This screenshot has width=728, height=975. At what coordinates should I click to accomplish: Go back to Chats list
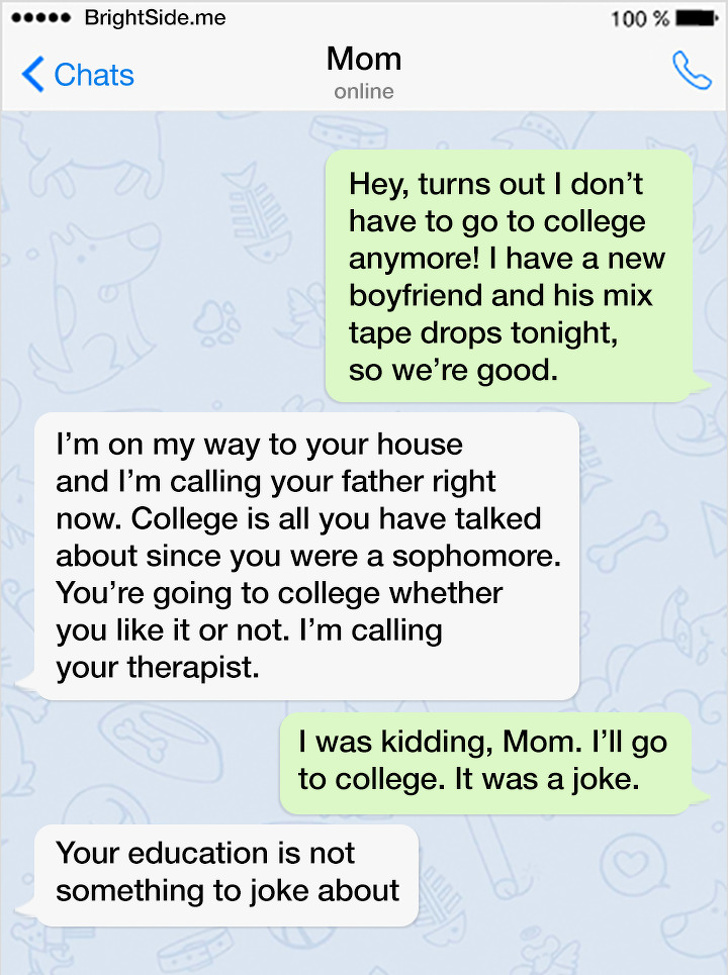(78, 75)
